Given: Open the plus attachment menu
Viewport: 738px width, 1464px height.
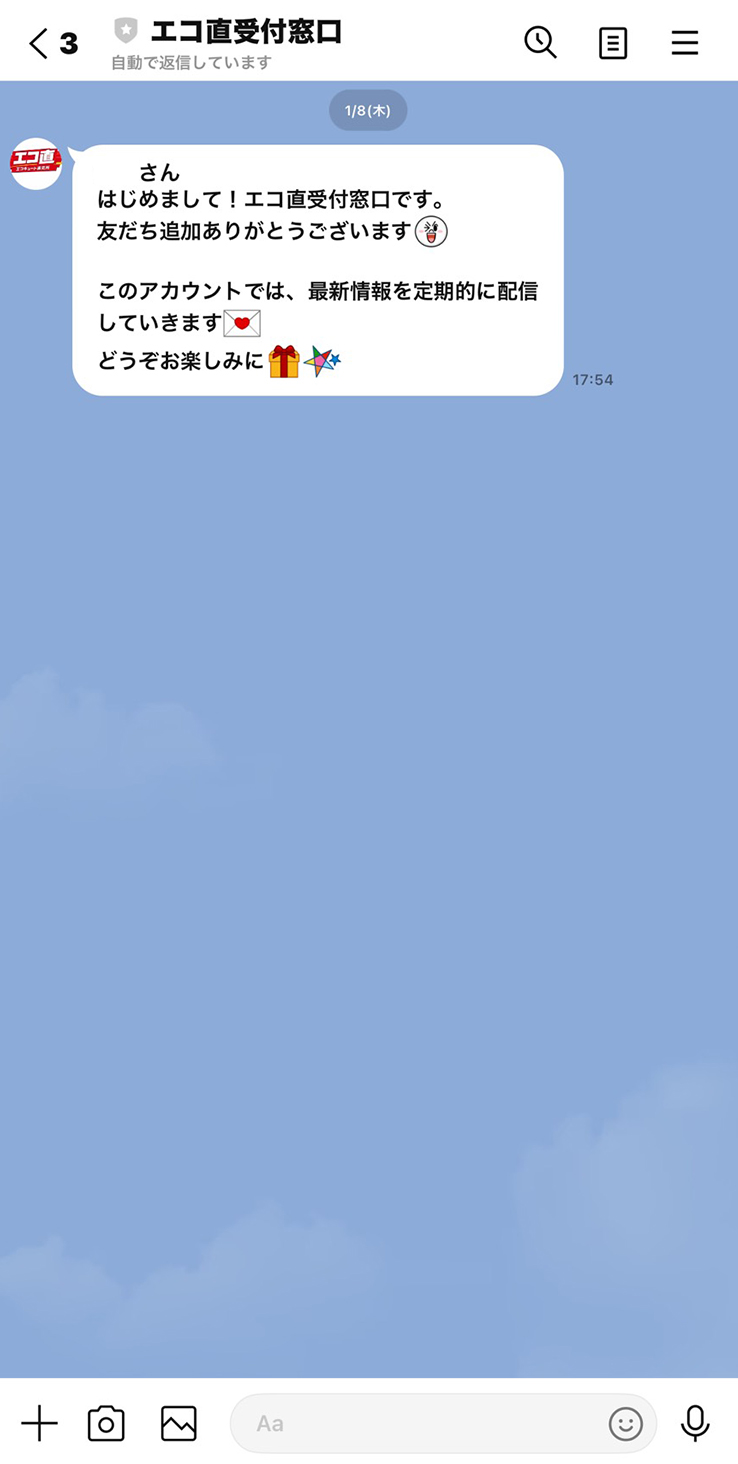Looking at the screenshot, I should [x=40, y=1423].
